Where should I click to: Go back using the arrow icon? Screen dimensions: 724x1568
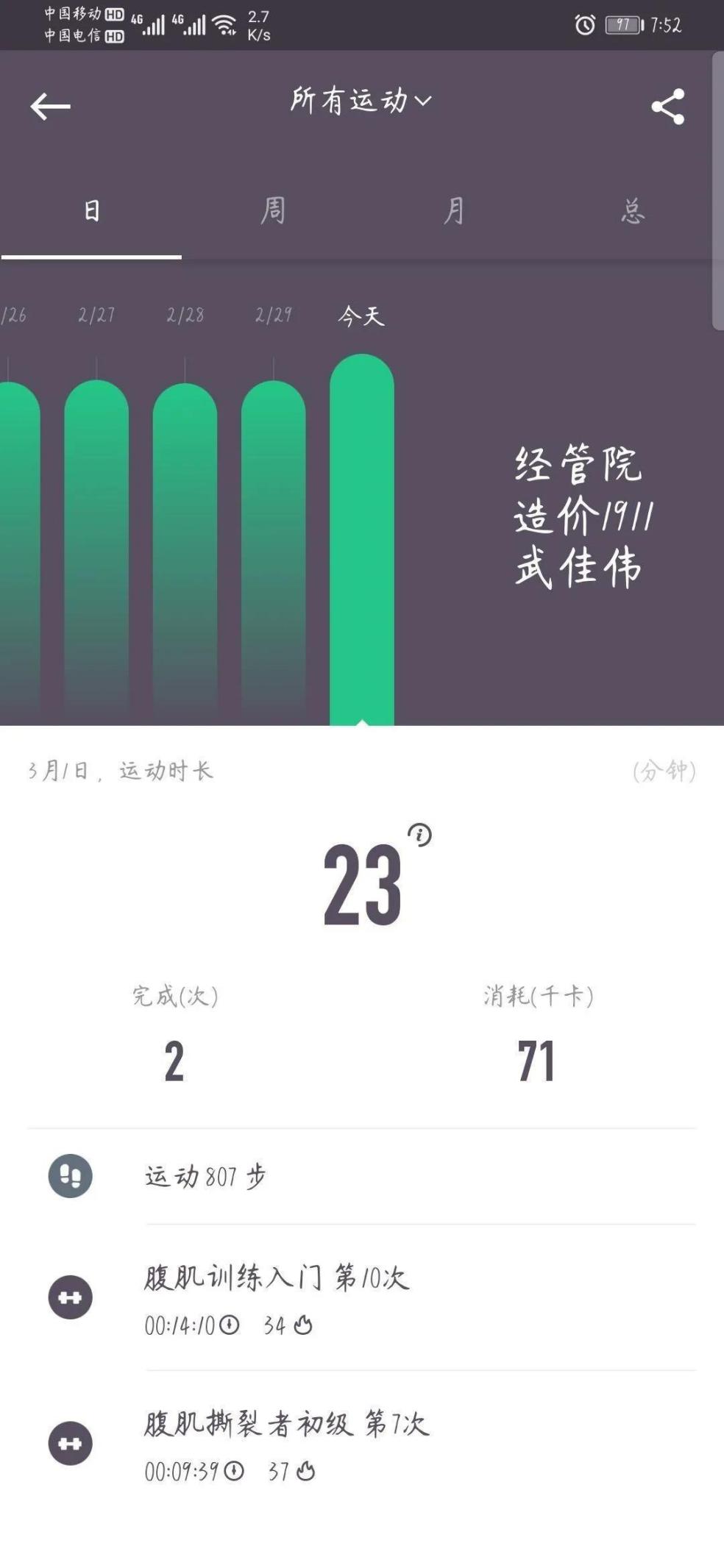(x=50, y=107)
